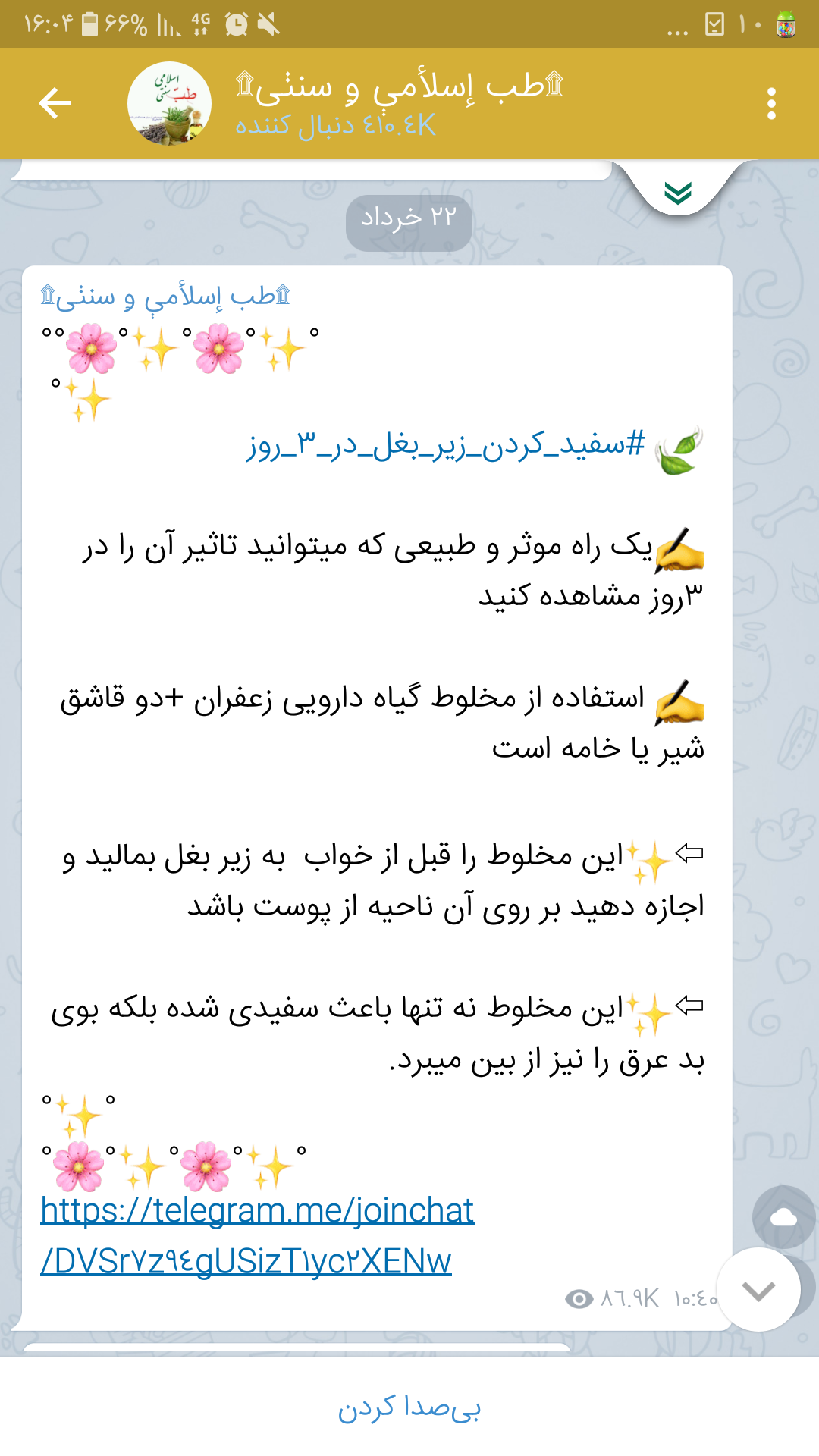Open the channel profile picture
Viewport: 819px width, 1456px height.
pyautogui.click(x=169, y=104)
